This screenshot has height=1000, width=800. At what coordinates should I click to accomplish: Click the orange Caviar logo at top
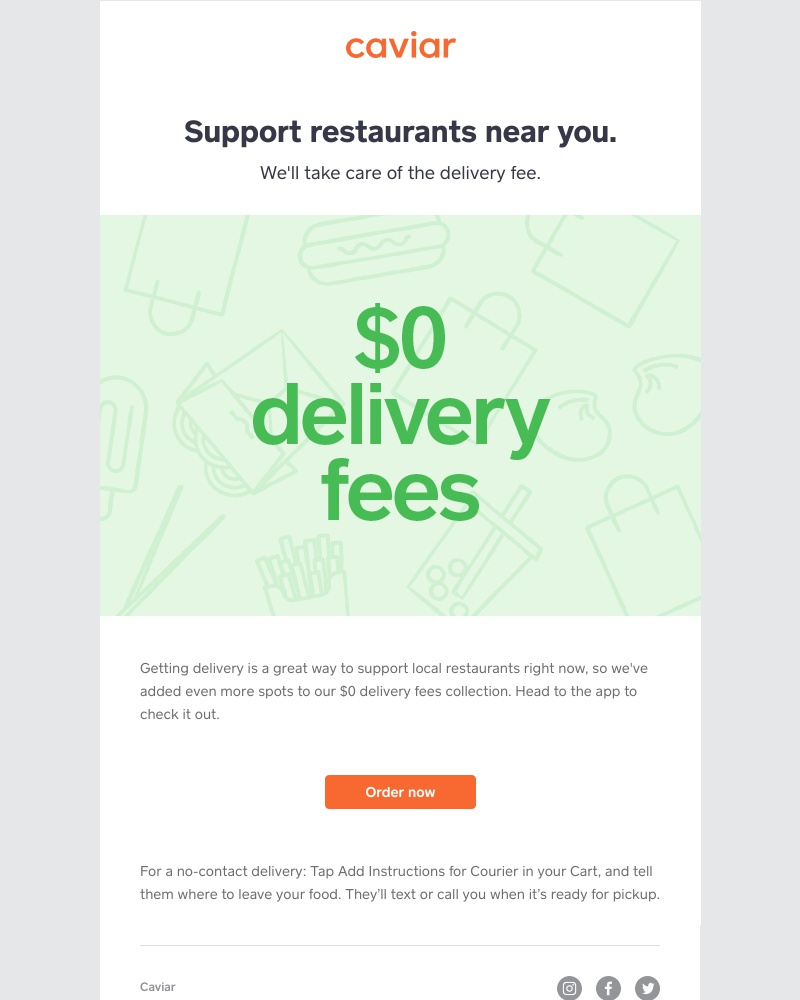pyautogui.click(x=400, y=46)
